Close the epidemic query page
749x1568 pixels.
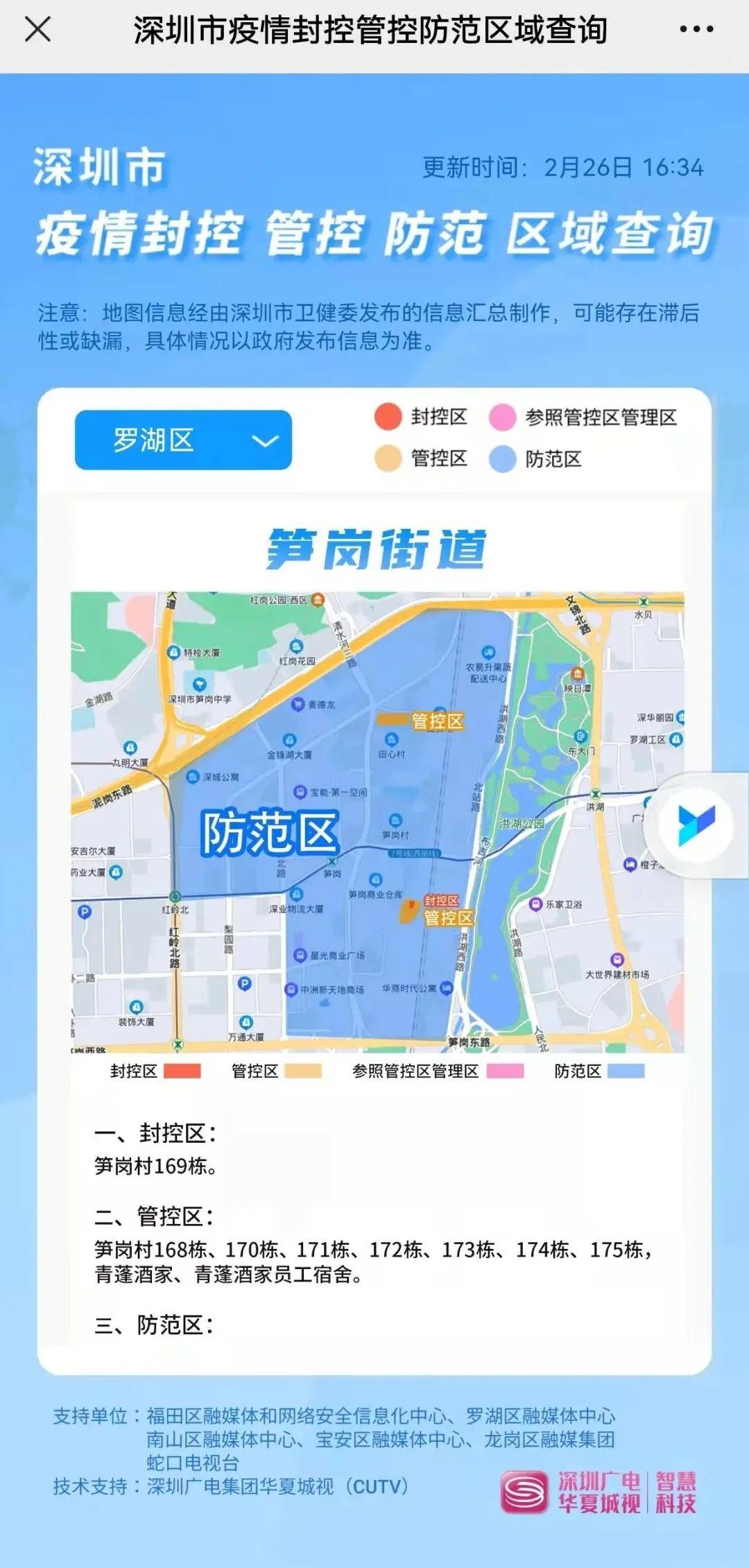[37, 30]
